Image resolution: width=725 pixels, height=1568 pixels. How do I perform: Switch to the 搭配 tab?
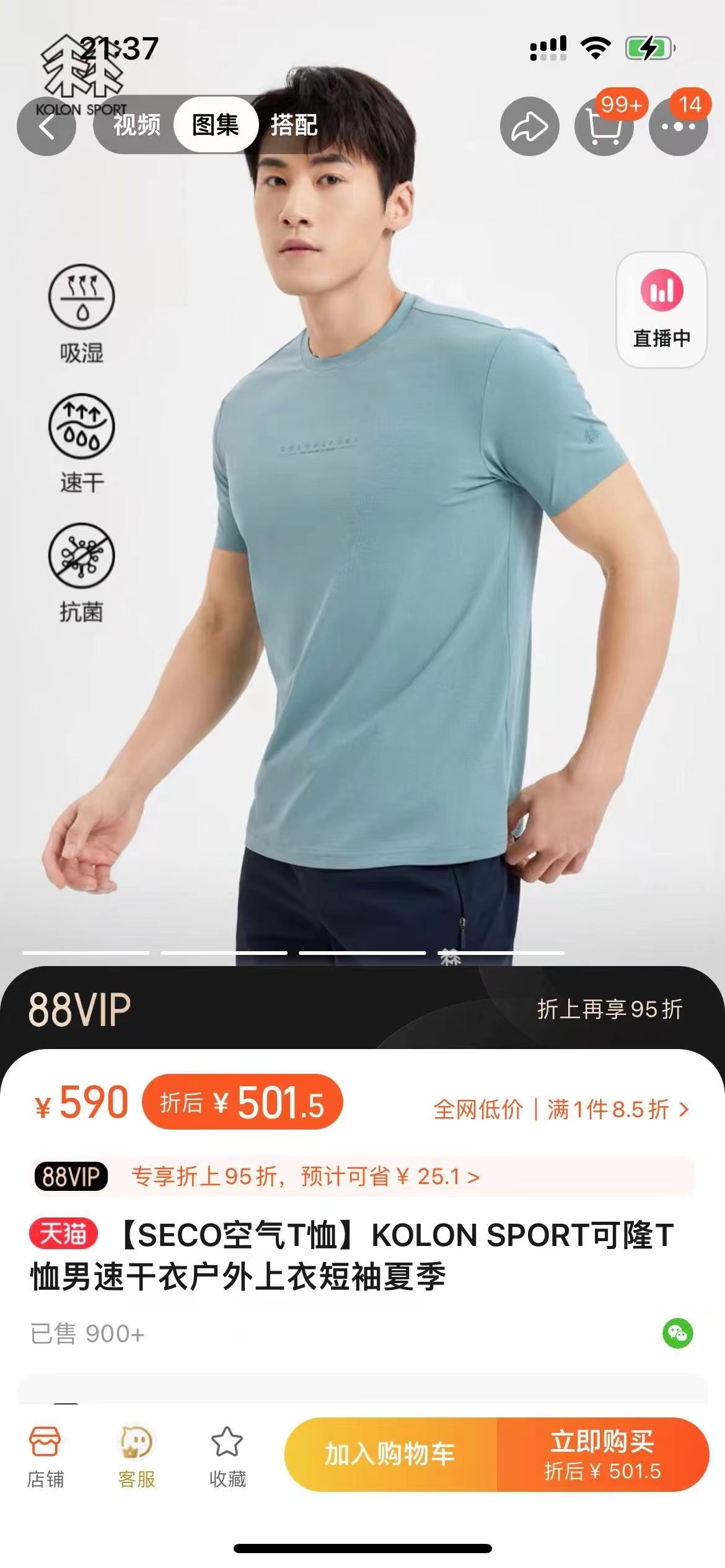(294, 125)
